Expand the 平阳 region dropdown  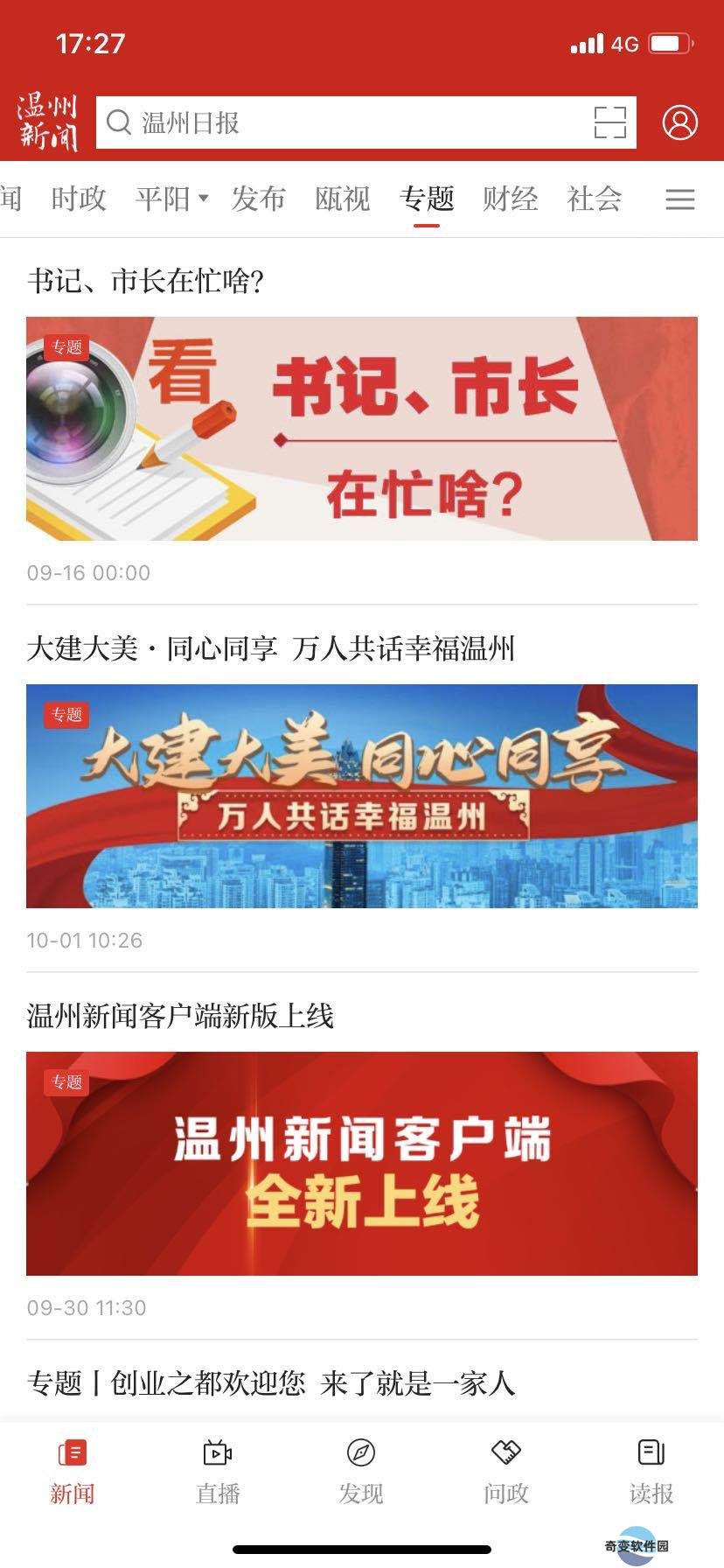171,199
